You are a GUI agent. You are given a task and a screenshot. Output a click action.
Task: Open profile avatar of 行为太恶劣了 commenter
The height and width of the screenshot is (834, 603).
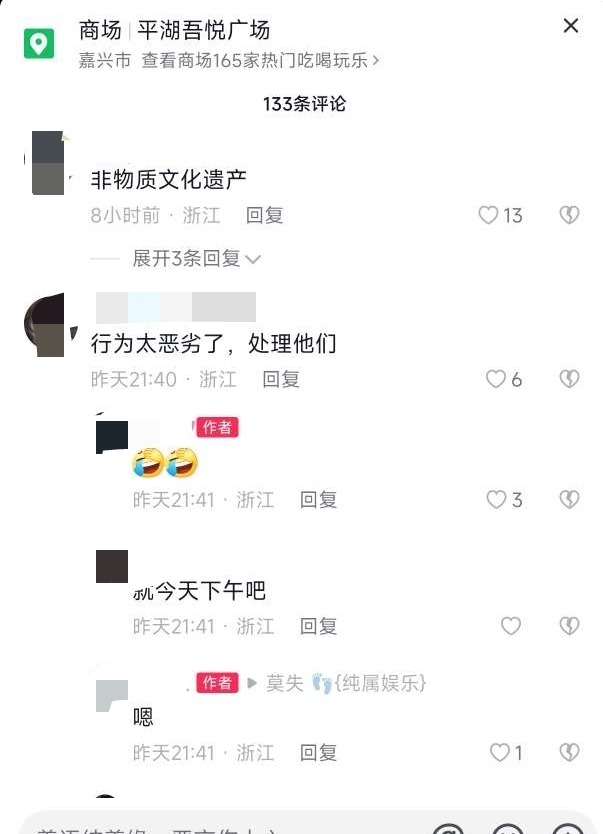click(x=44, y=325)
